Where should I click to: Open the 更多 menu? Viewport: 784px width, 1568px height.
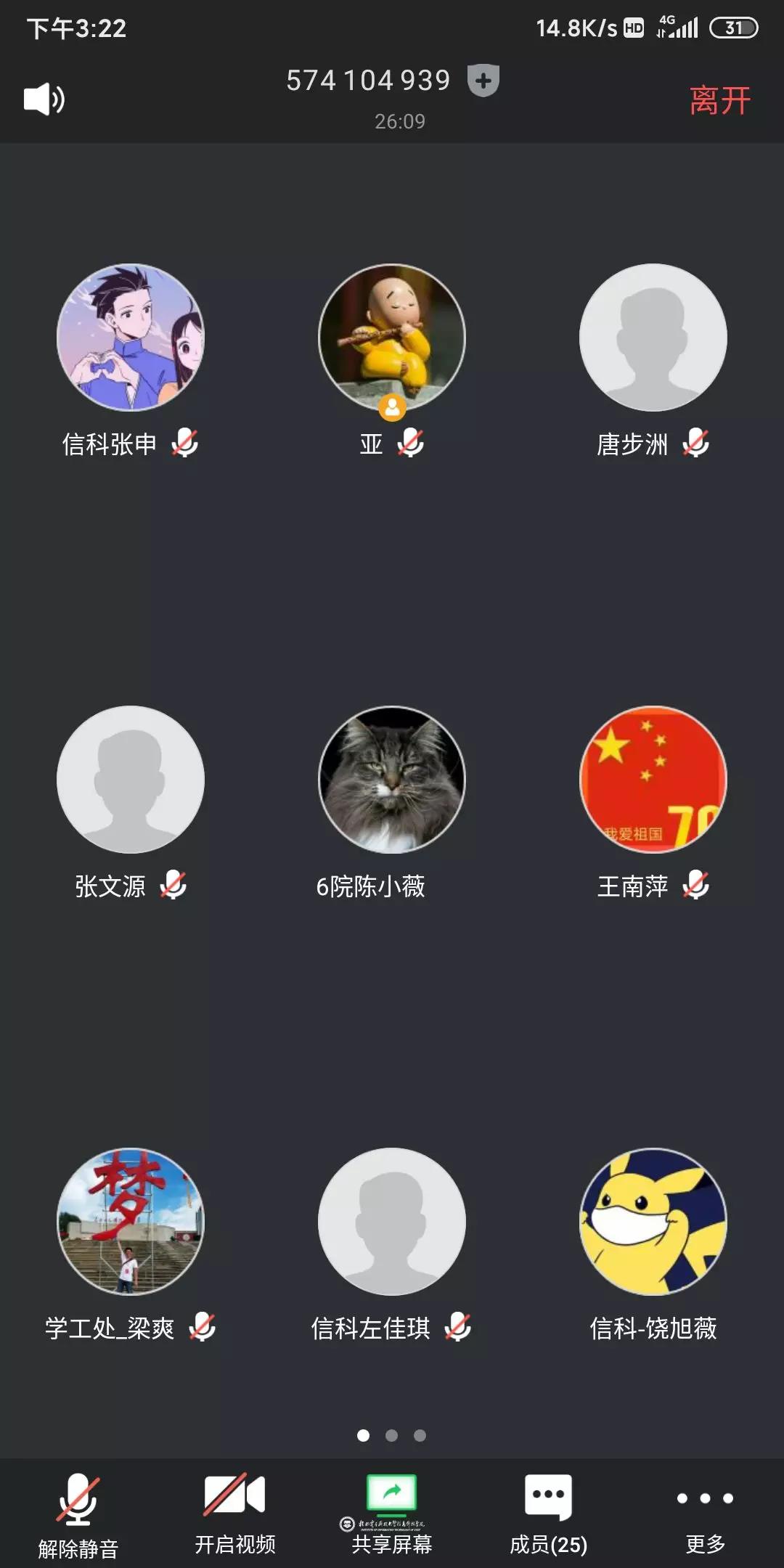[705, 1513]
